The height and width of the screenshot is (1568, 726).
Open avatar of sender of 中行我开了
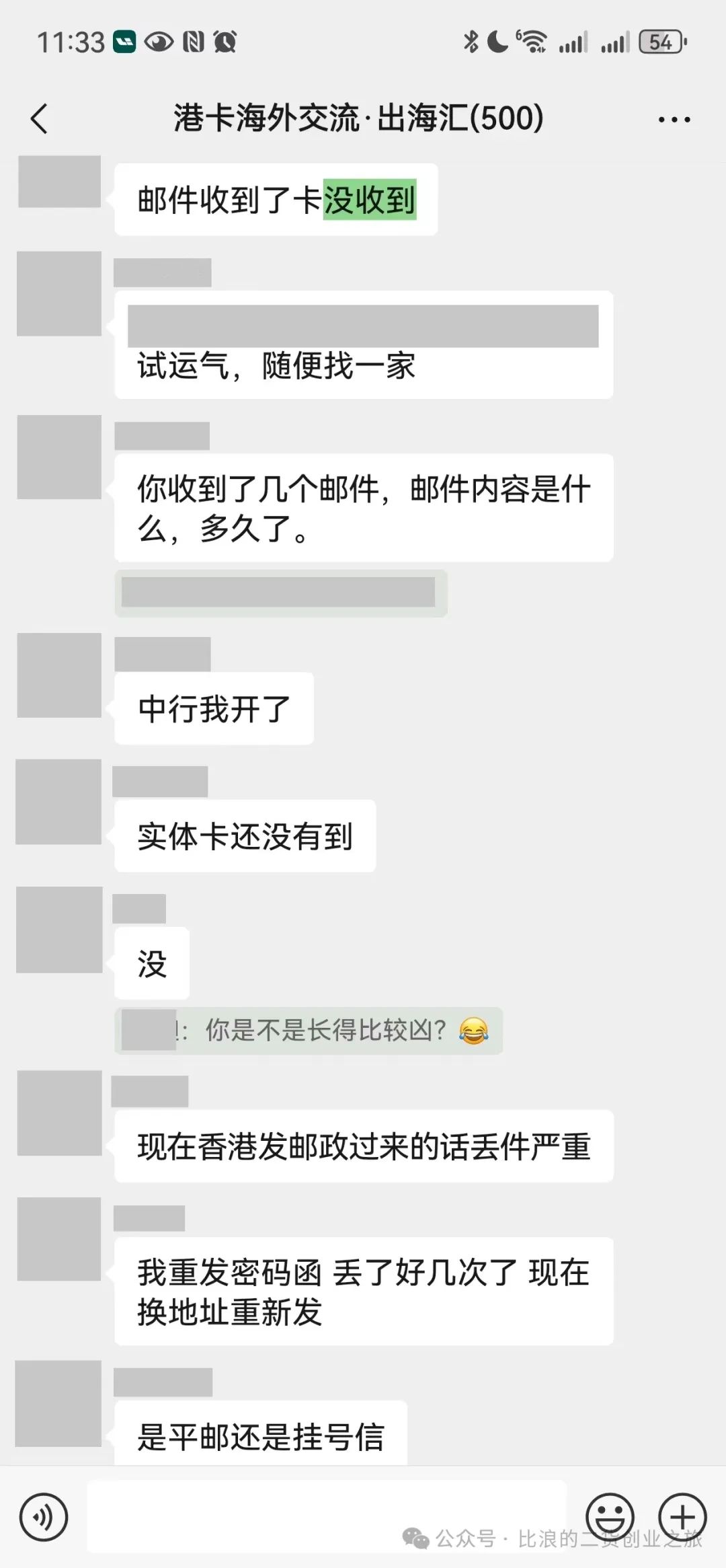coord(59,675)
